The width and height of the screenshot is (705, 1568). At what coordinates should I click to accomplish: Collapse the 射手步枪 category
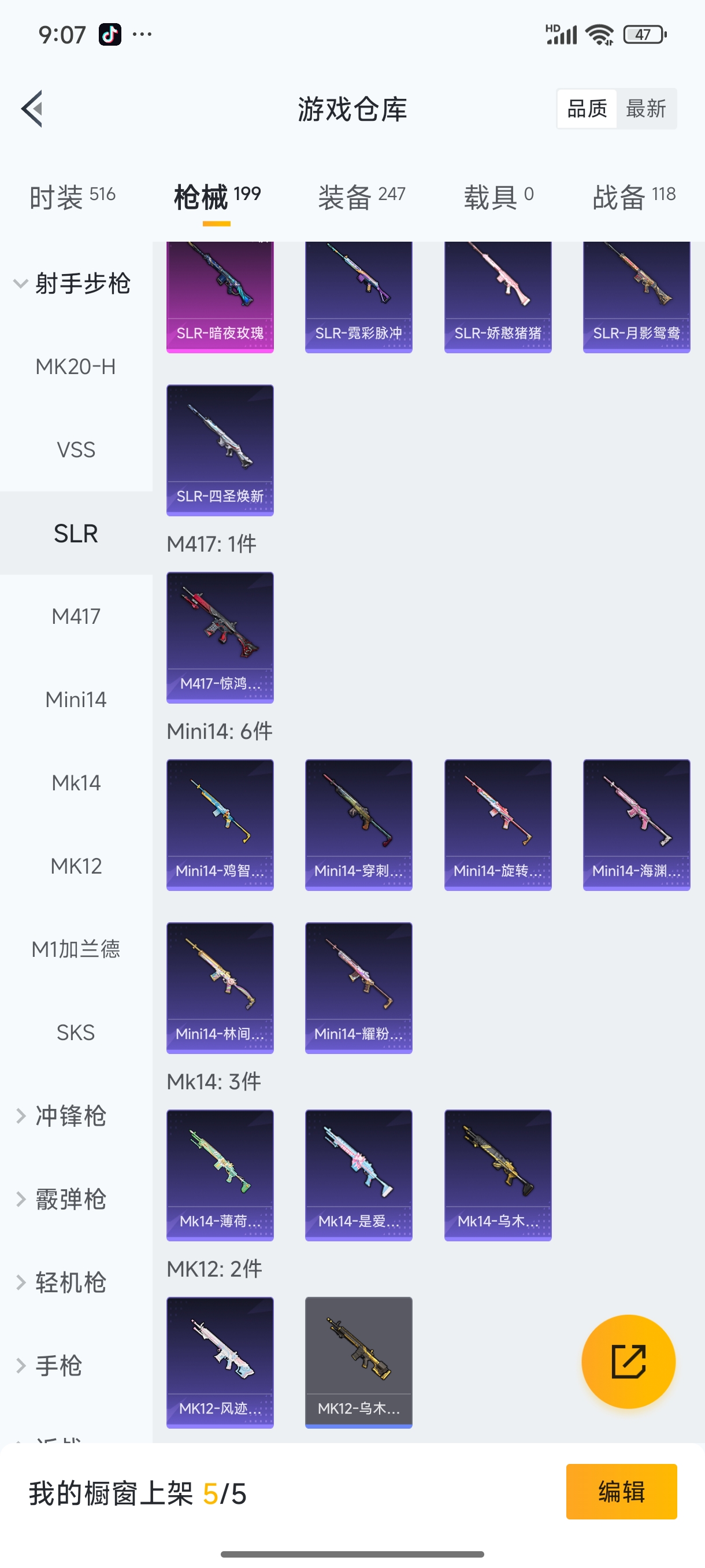[x=72, y=284]
